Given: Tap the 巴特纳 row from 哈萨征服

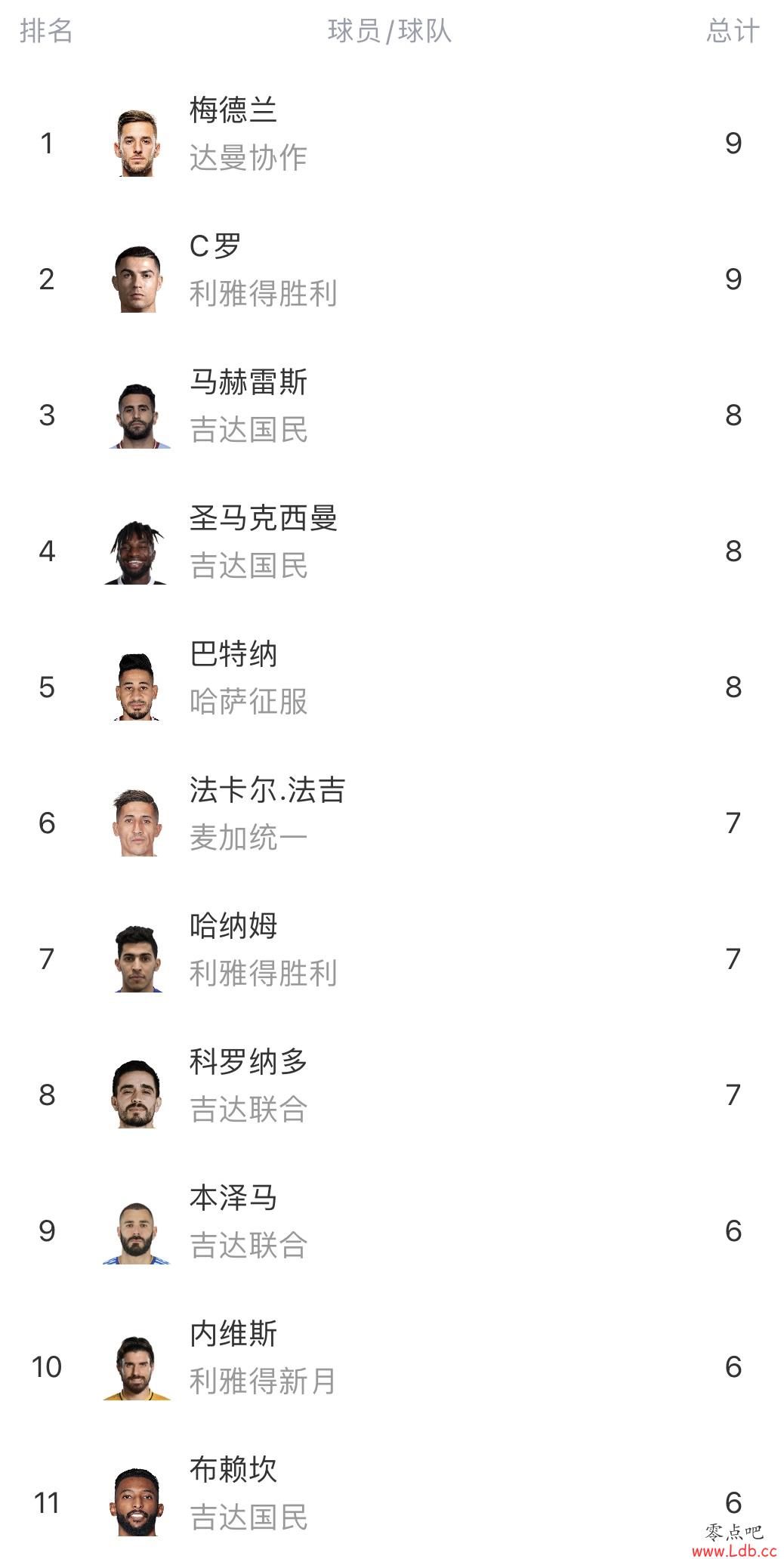Looking at the screenshot, I should point(392,687).
